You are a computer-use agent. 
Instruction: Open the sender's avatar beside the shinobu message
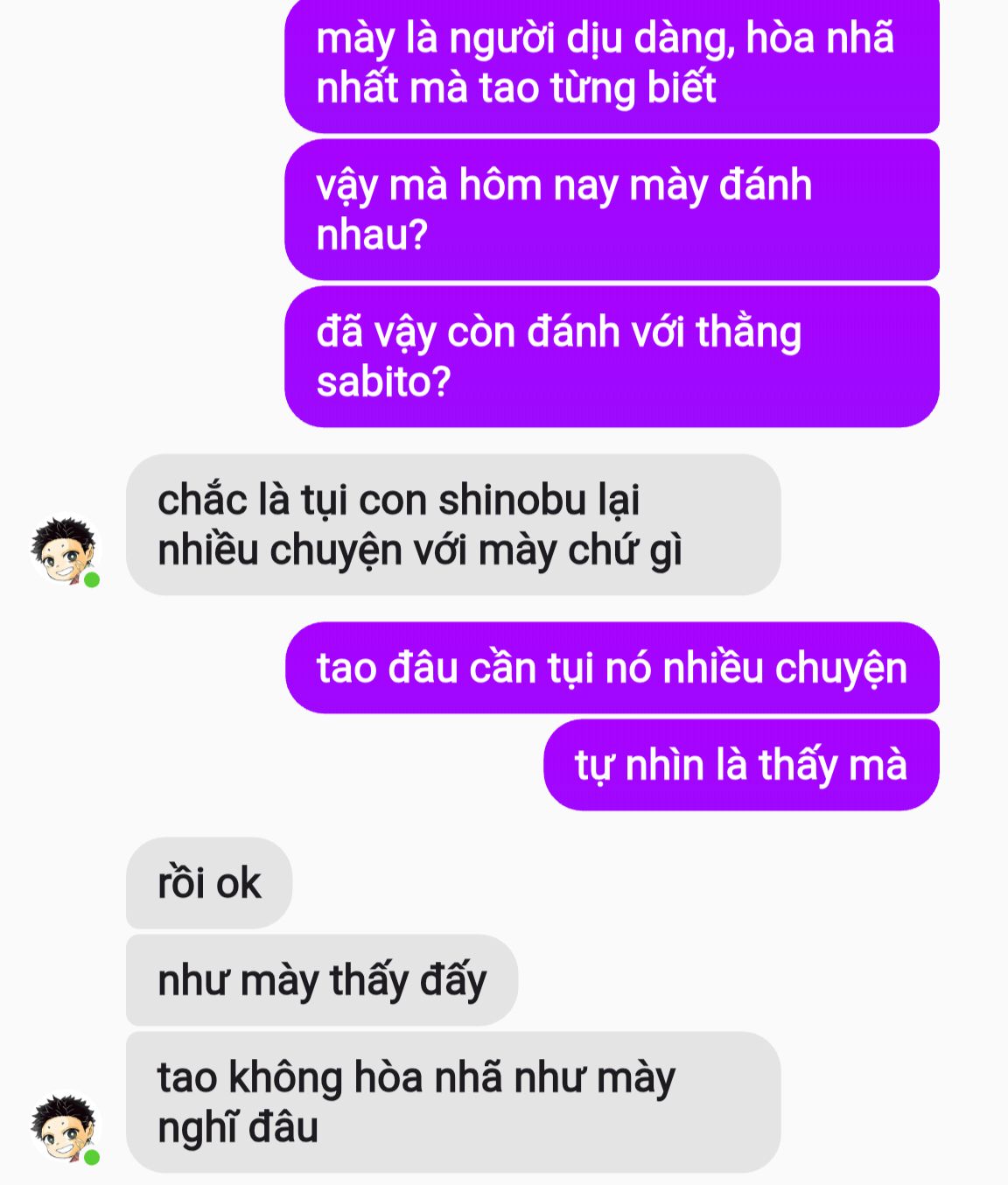click(65, 550)
